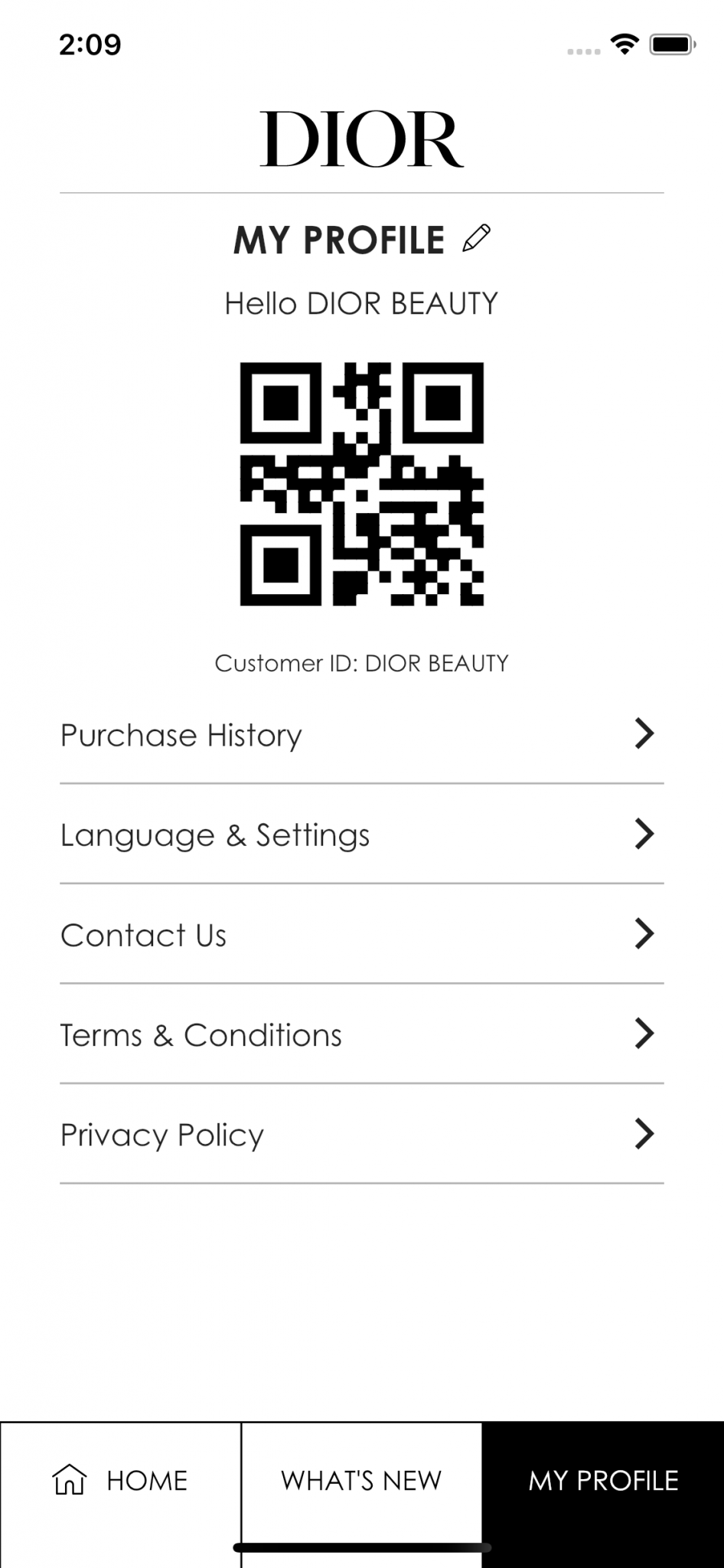Select the MY PROFILE tab
The image size is (724, 1568).
(603, 1481)
